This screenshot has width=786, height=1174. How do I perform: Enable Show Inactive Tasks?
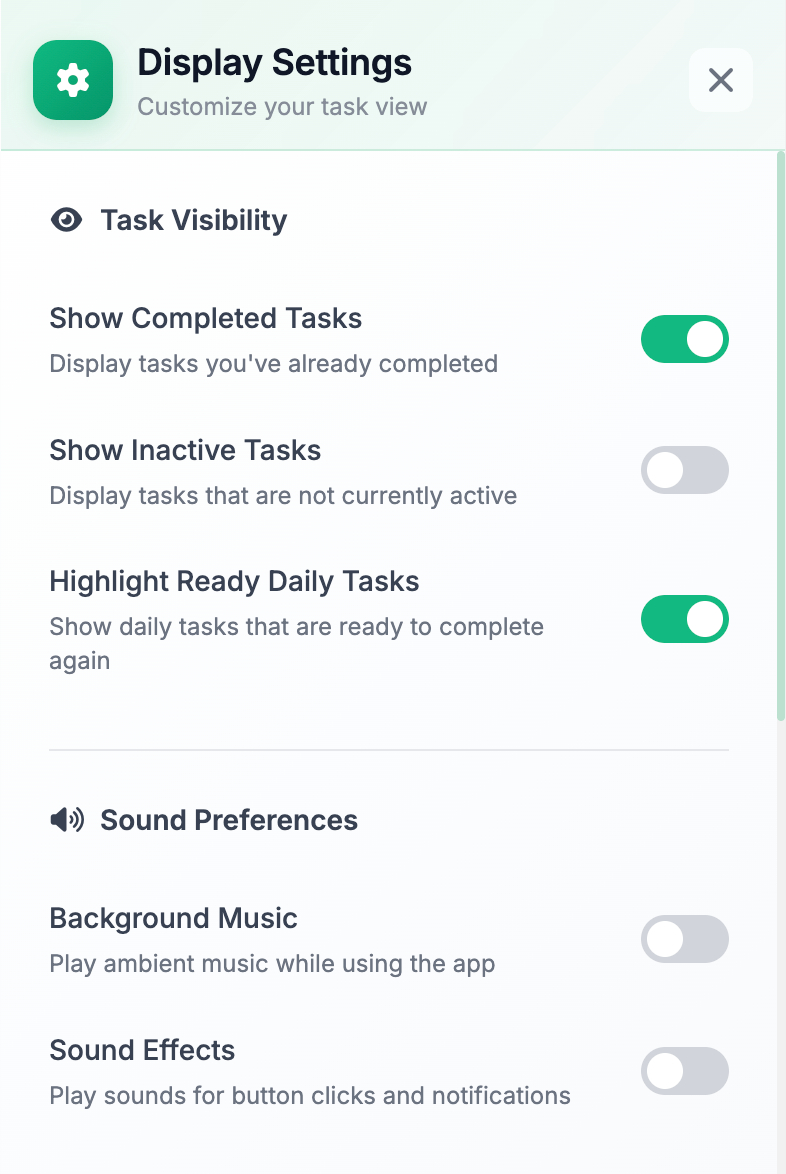684,470
